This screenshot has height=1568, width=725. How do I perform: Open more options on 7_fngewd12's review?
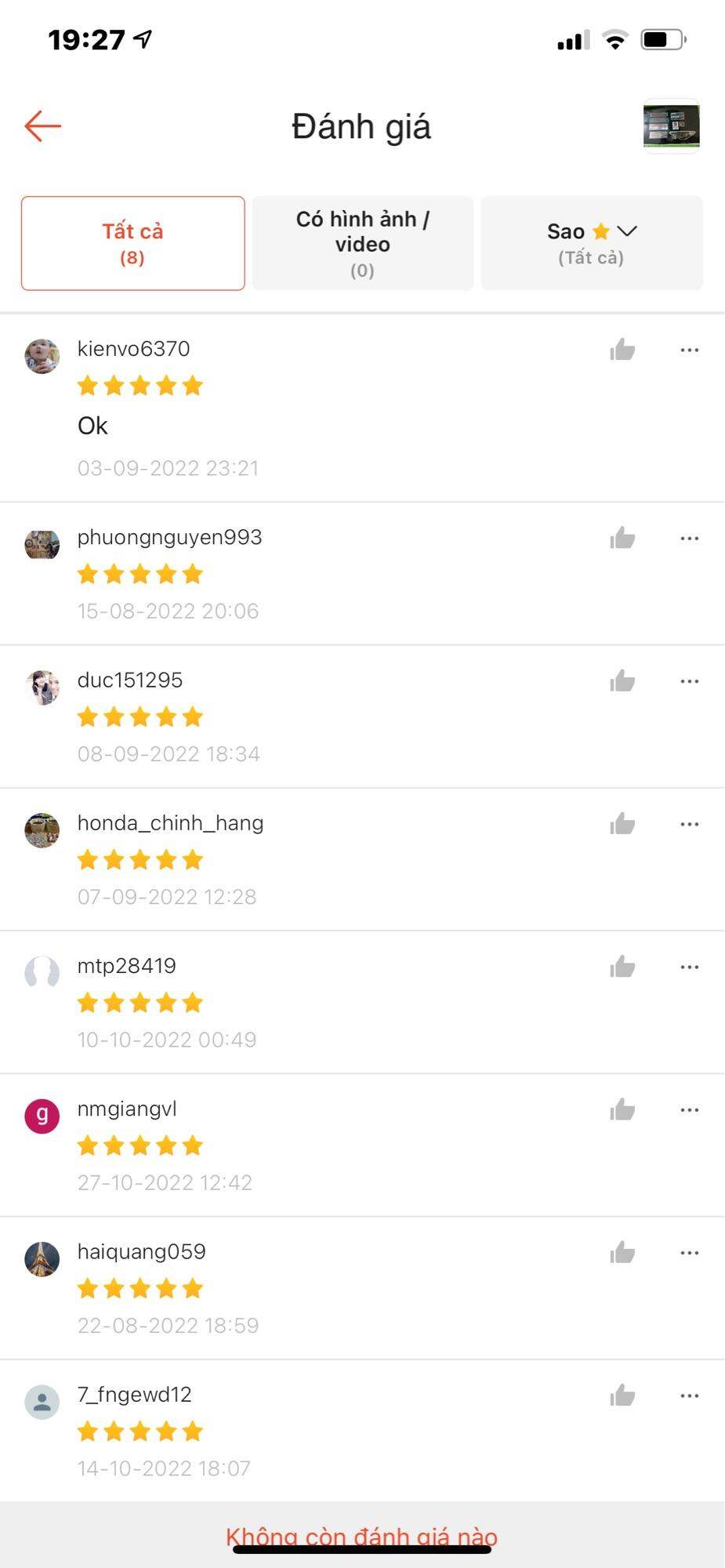pos(689,1396)
